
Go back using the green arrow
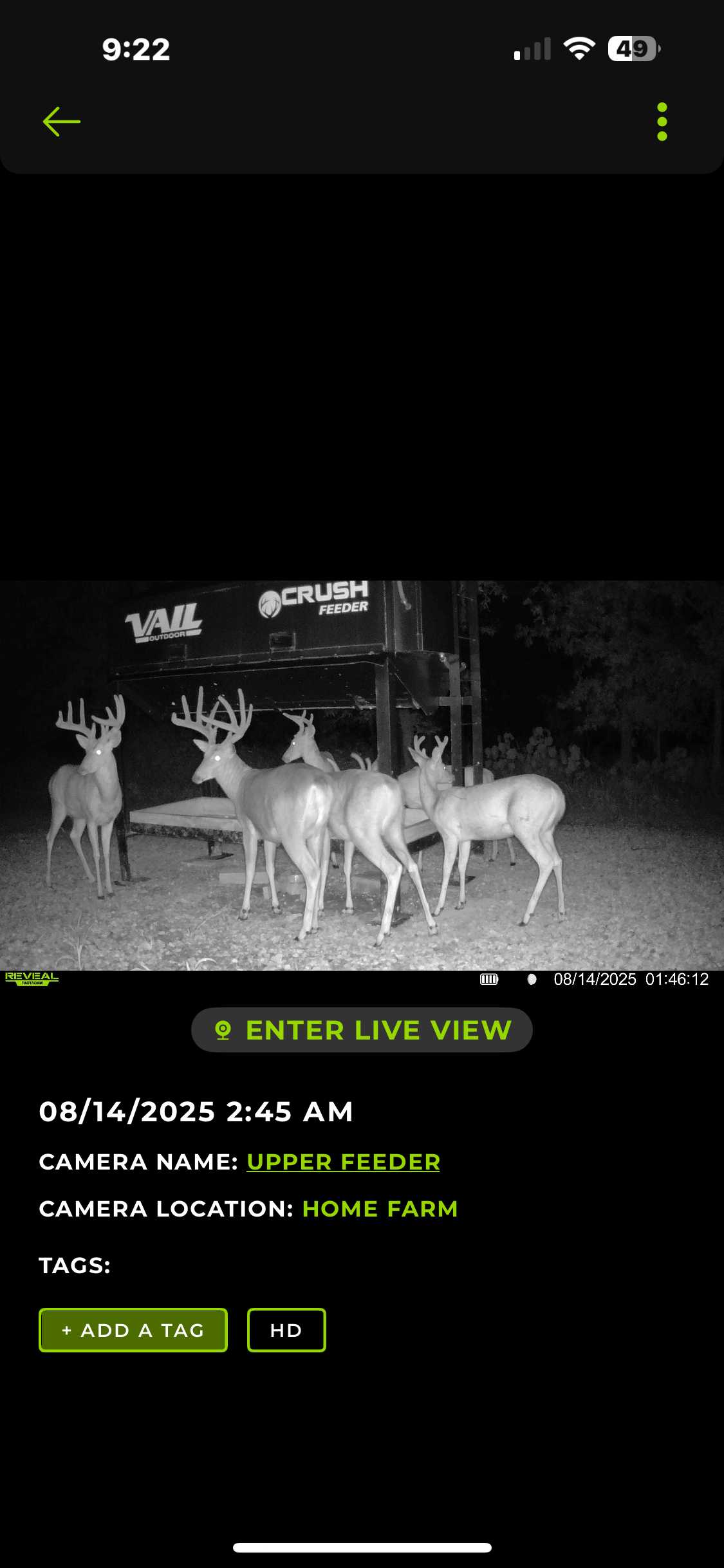click(61, 122)
